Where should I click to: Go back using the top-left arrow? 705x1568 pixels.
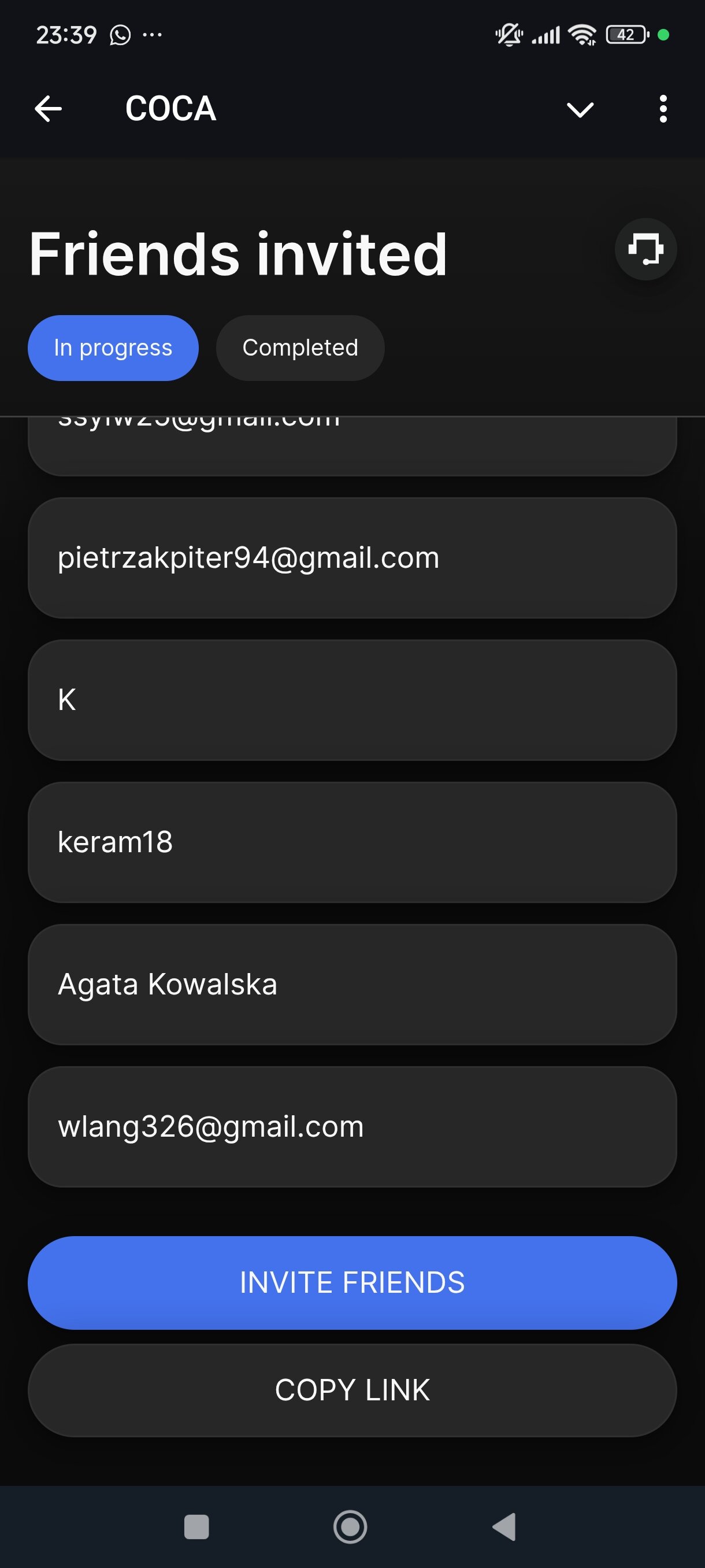[x=48, y=109]
